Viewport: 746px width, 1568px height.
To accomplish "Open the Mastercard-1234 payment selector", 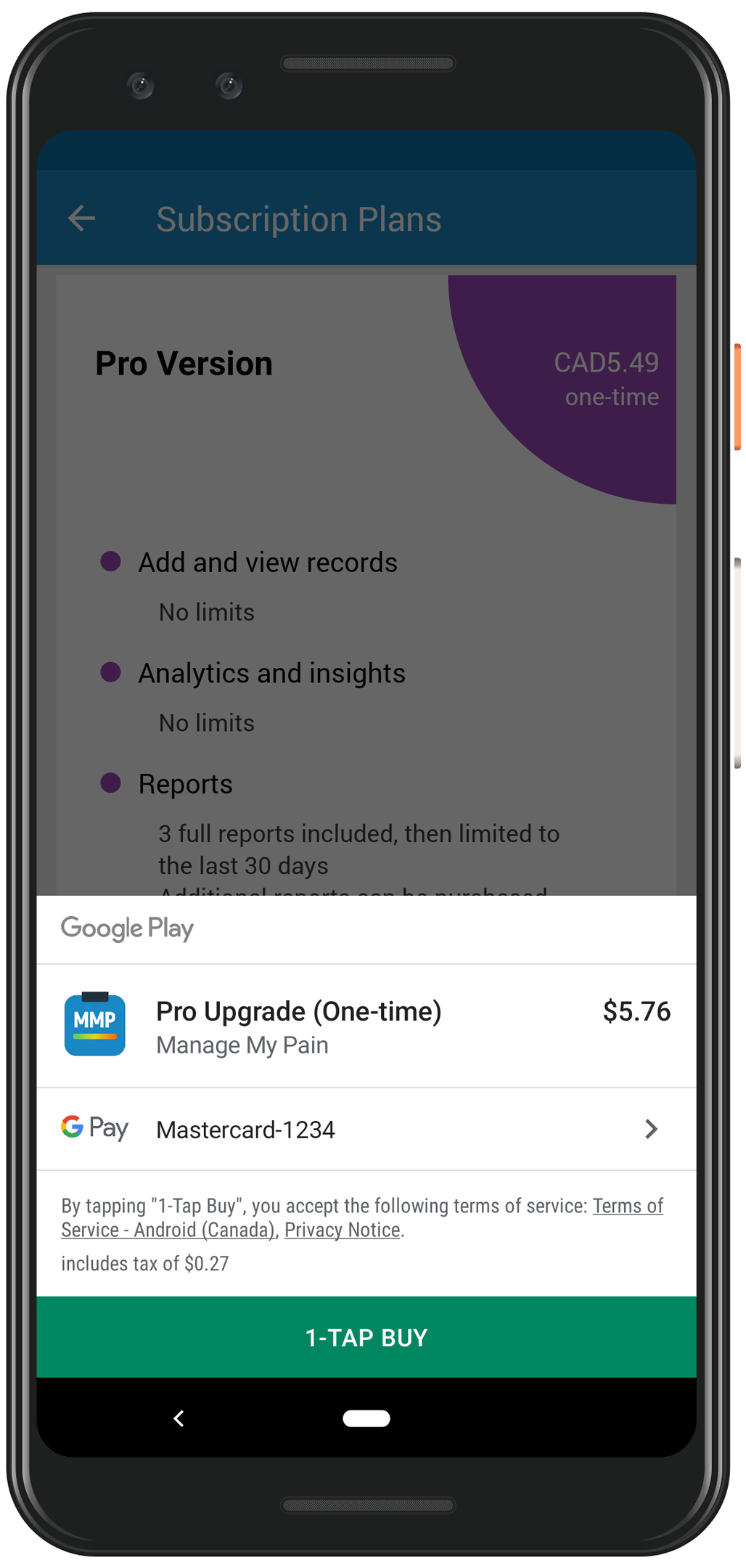I will coord(245,1130).
